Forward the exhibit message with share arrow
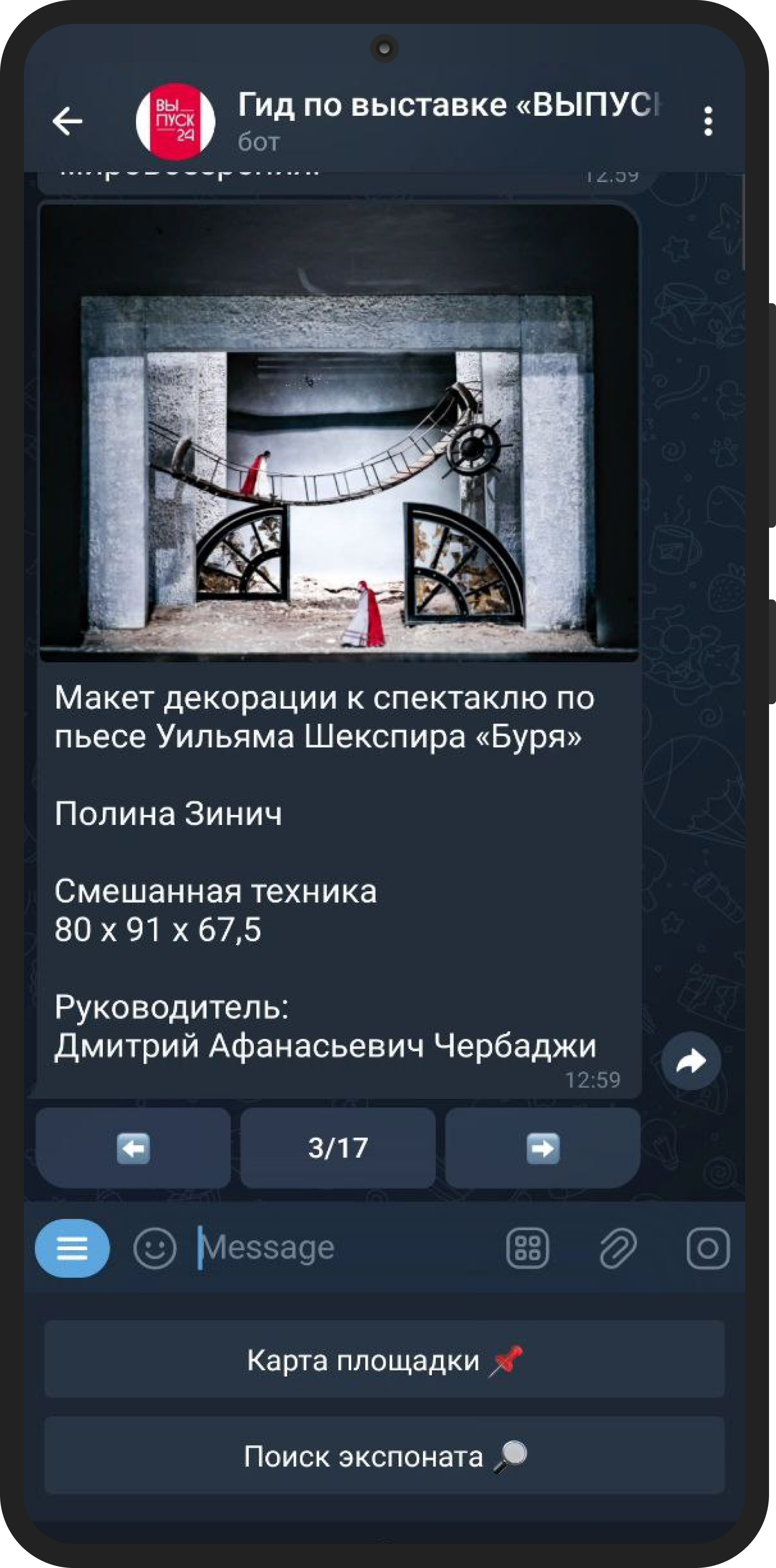Screen dimensions: 776x1568 (691, 1060)
